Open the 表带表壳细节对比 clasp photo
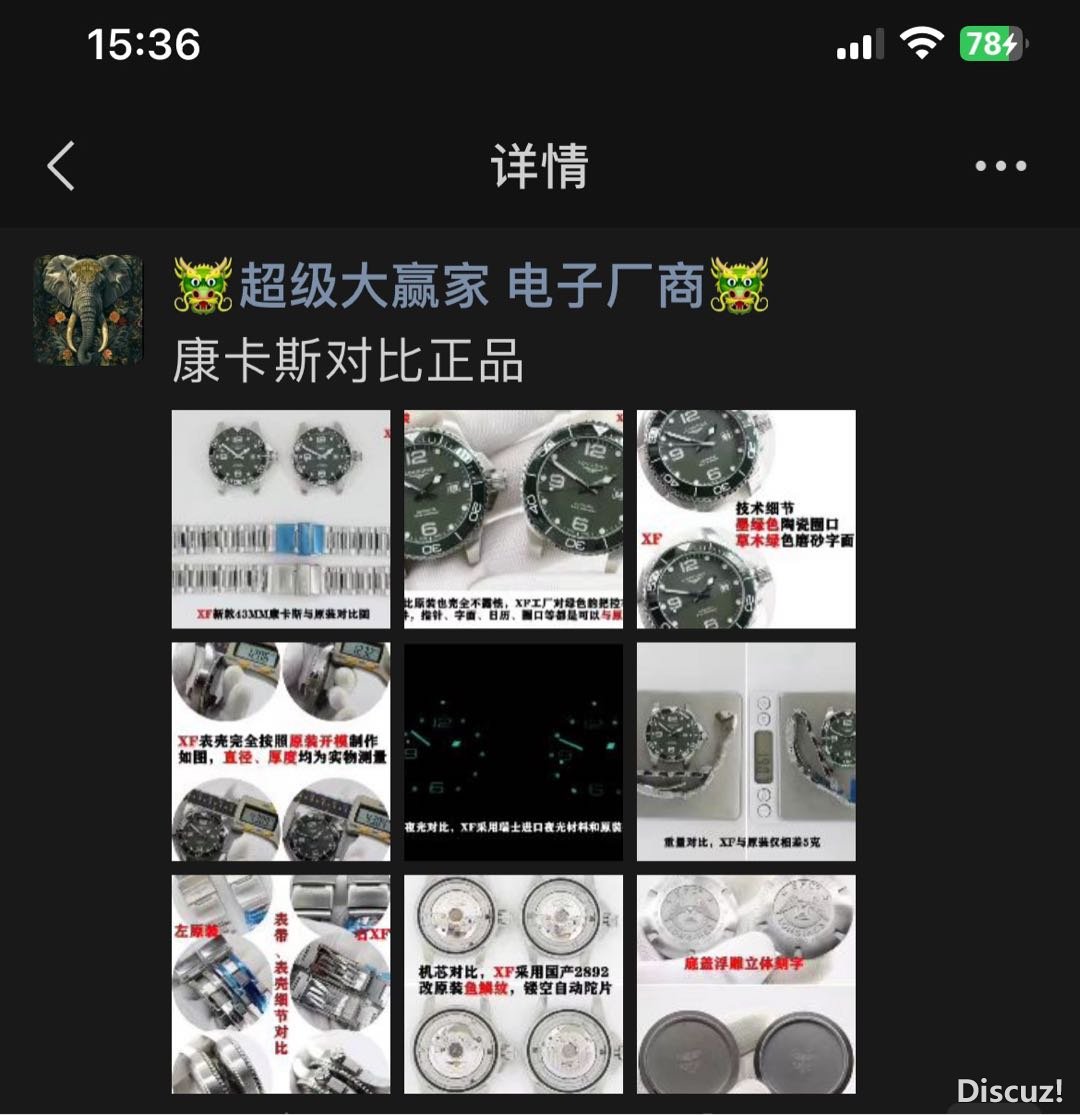Viewport: 1080px width, 1115px height. coord(281,984)
